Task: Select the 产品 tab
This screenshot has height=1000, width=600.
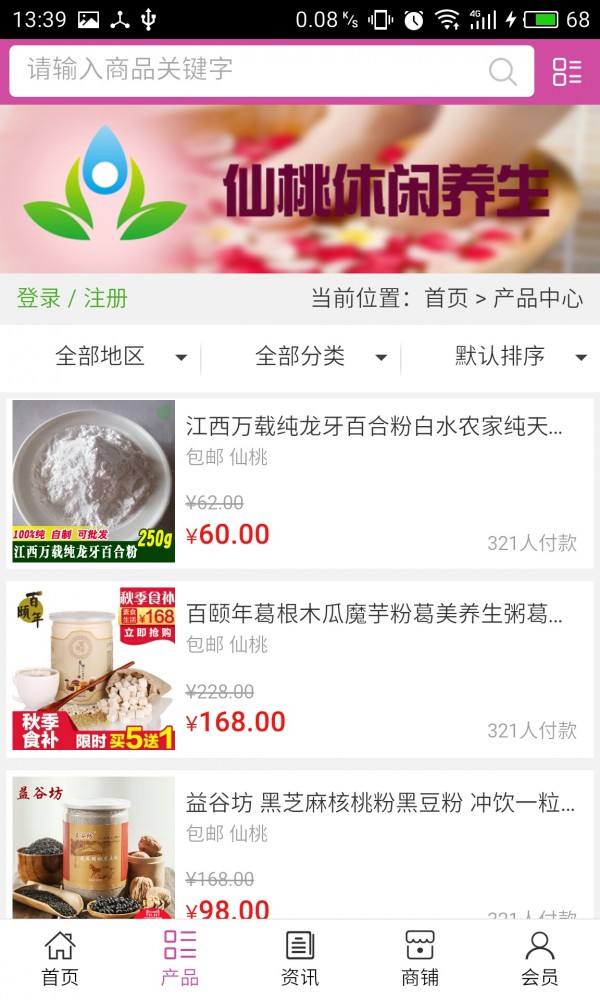Action: (180, 958)
